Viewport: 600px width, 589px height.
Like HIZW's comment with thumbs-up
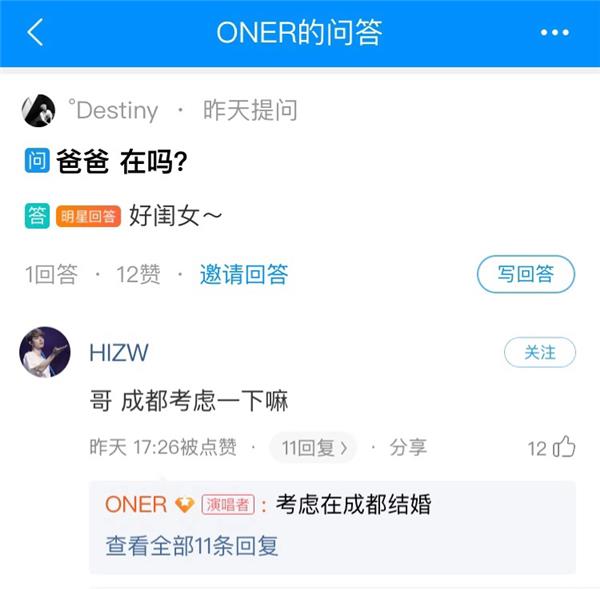click(564, 447)
